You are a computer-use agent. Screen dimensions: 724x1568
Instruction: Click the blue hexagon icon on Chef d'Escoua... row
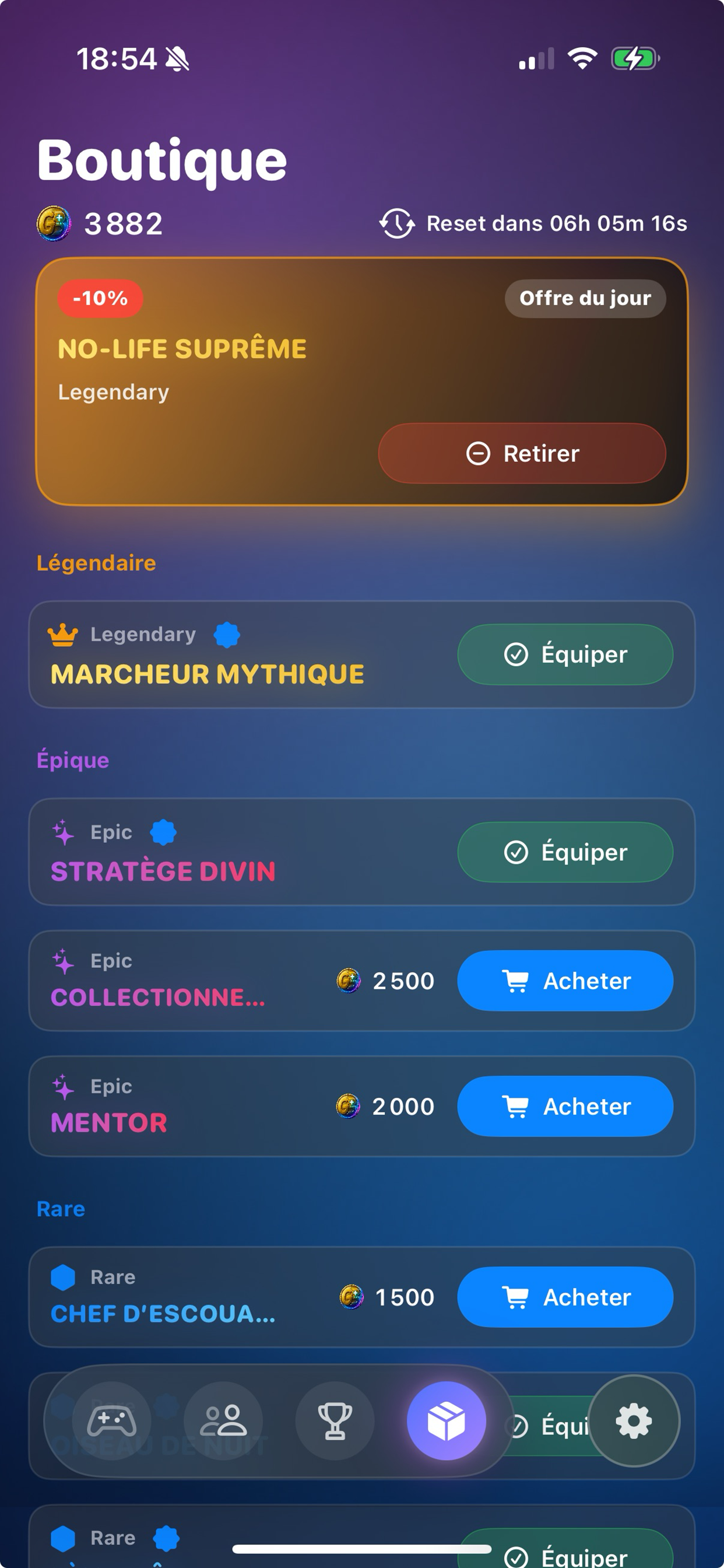click(x=64, y=1276)
